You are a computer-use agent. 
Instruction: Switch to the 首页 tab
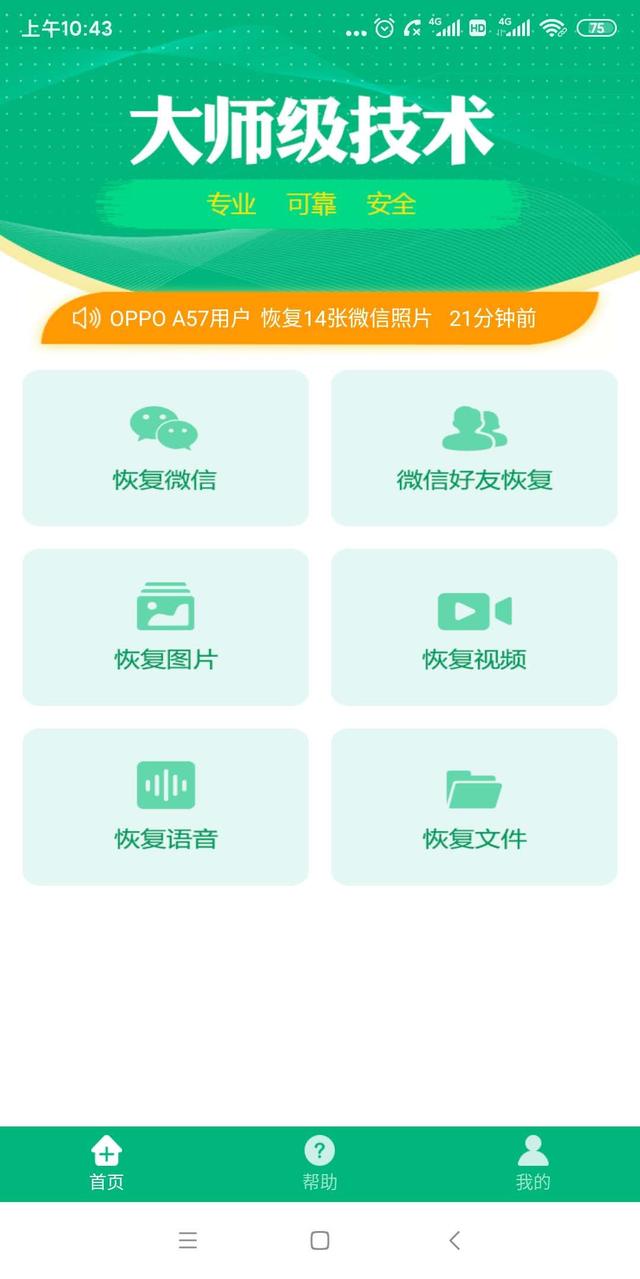pos(107,1164)
